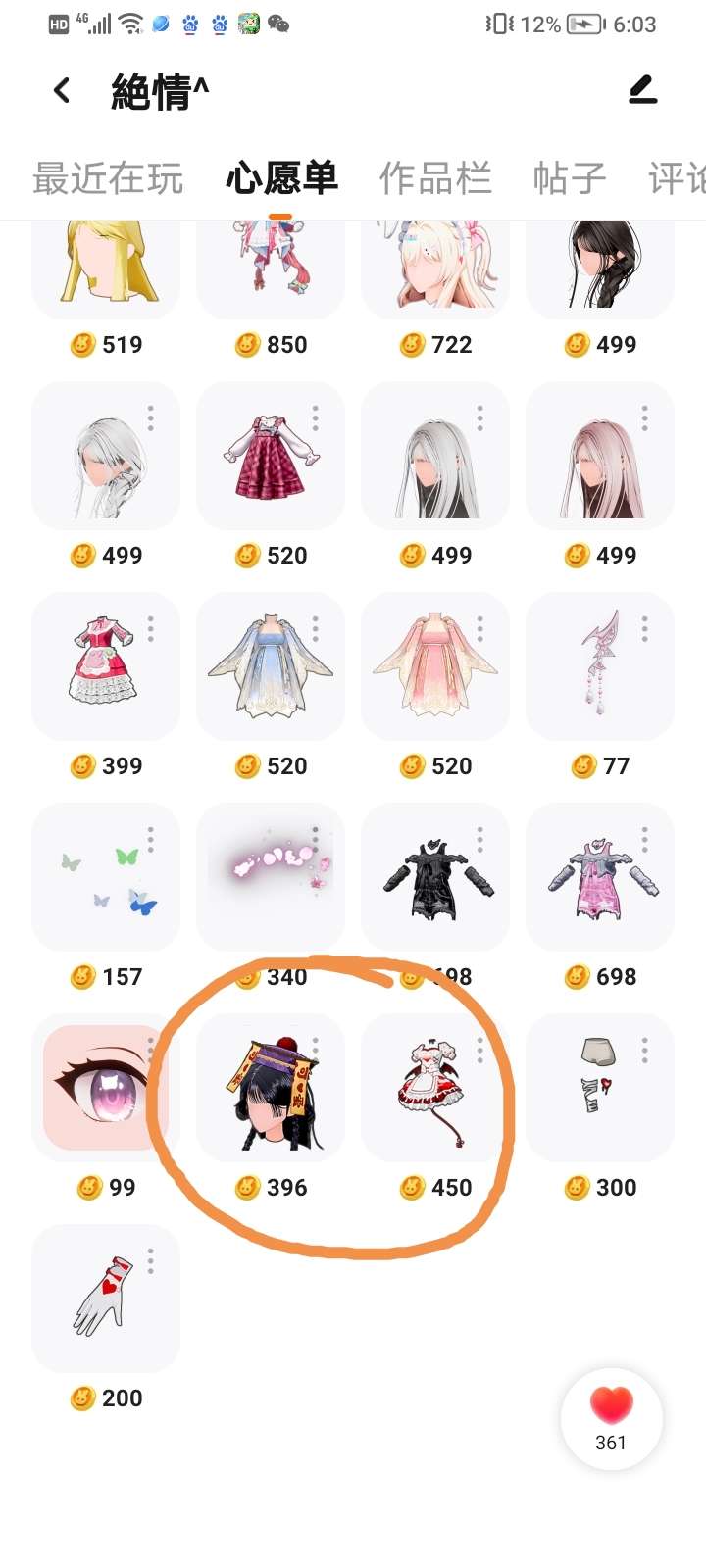This screenshot has width=706, height=1568.
Task: Open the blonde hair item priced 519
Action: (105, 267)
